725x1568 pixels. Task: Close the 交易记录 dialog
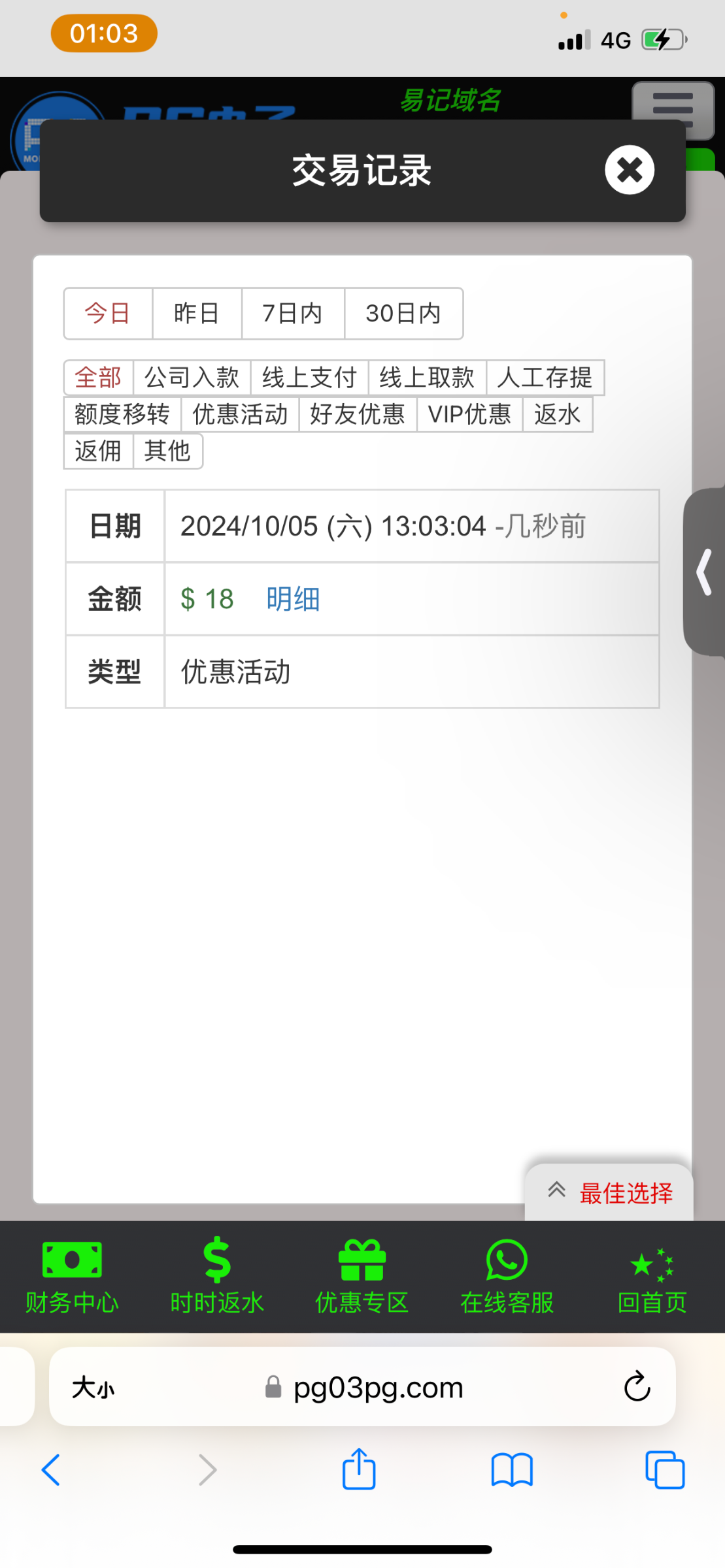[x=629, y=170]
